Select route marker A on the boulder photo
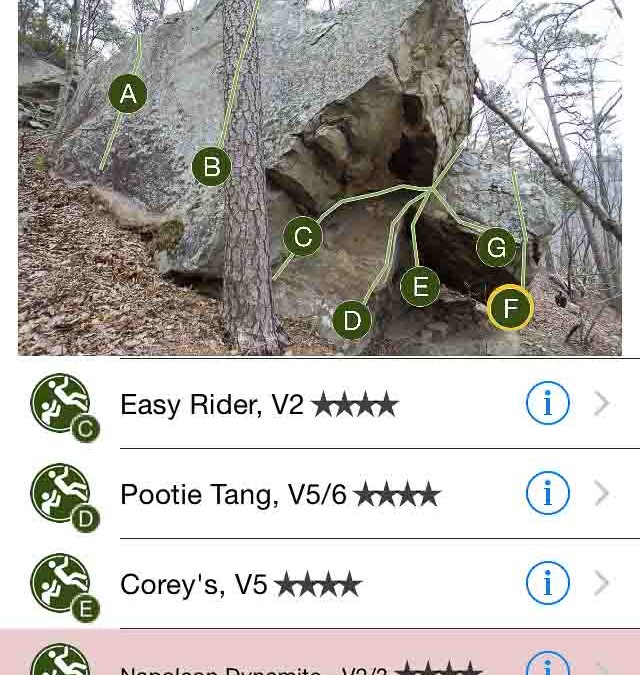This screenshot has height=675, width=640. point(128,94)
